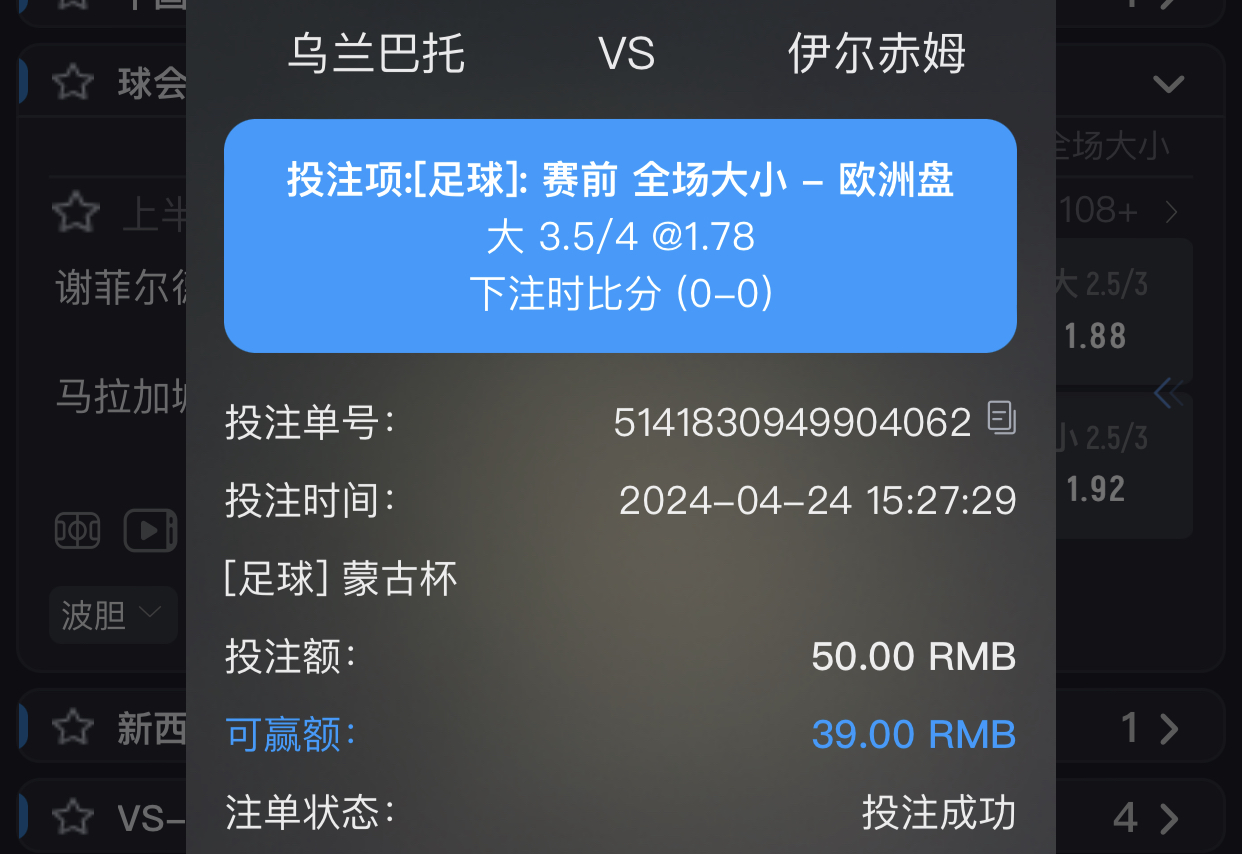Open the 波胆 dropdown
The height and width of the screenshot is (854, 1242).
pyautogui.click(x=111, y=614)
